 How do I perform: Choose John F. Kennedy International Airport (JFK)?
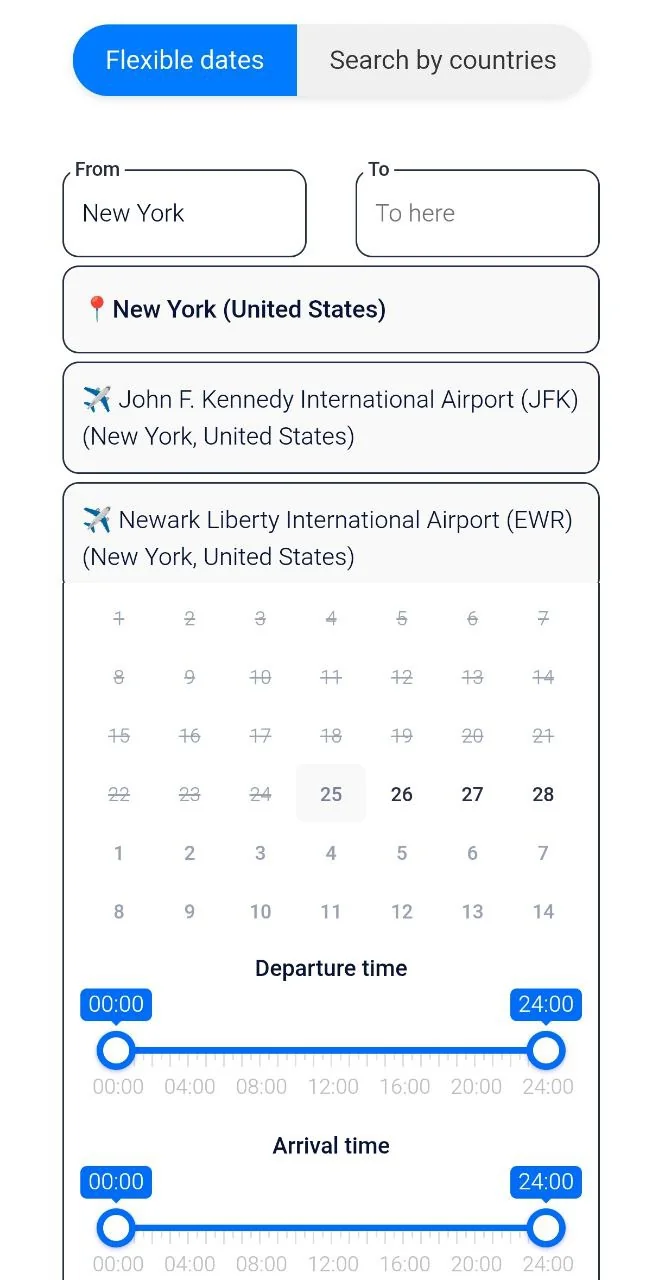[331, 417]
